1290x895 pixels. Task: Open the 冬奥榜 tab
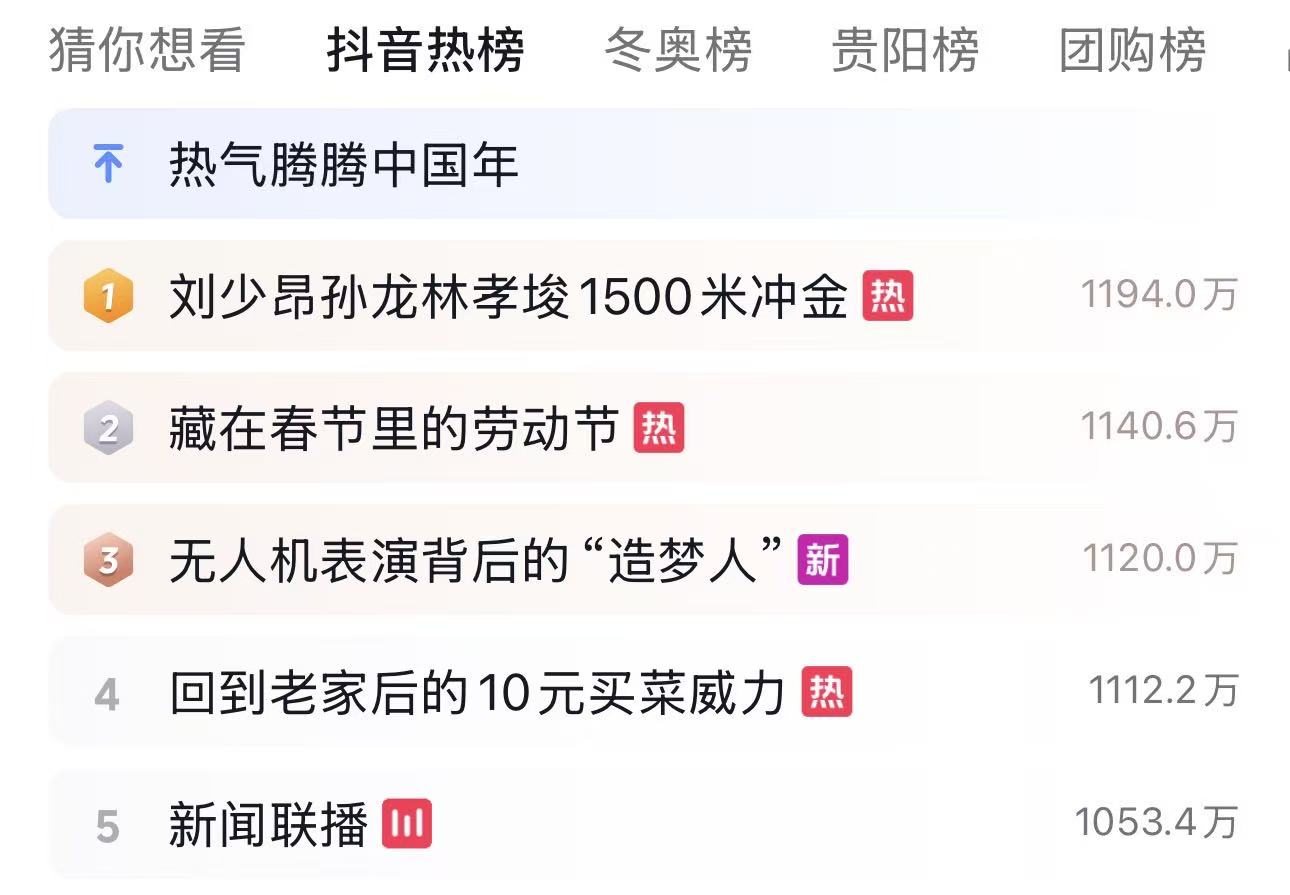(x=678, y=50)
